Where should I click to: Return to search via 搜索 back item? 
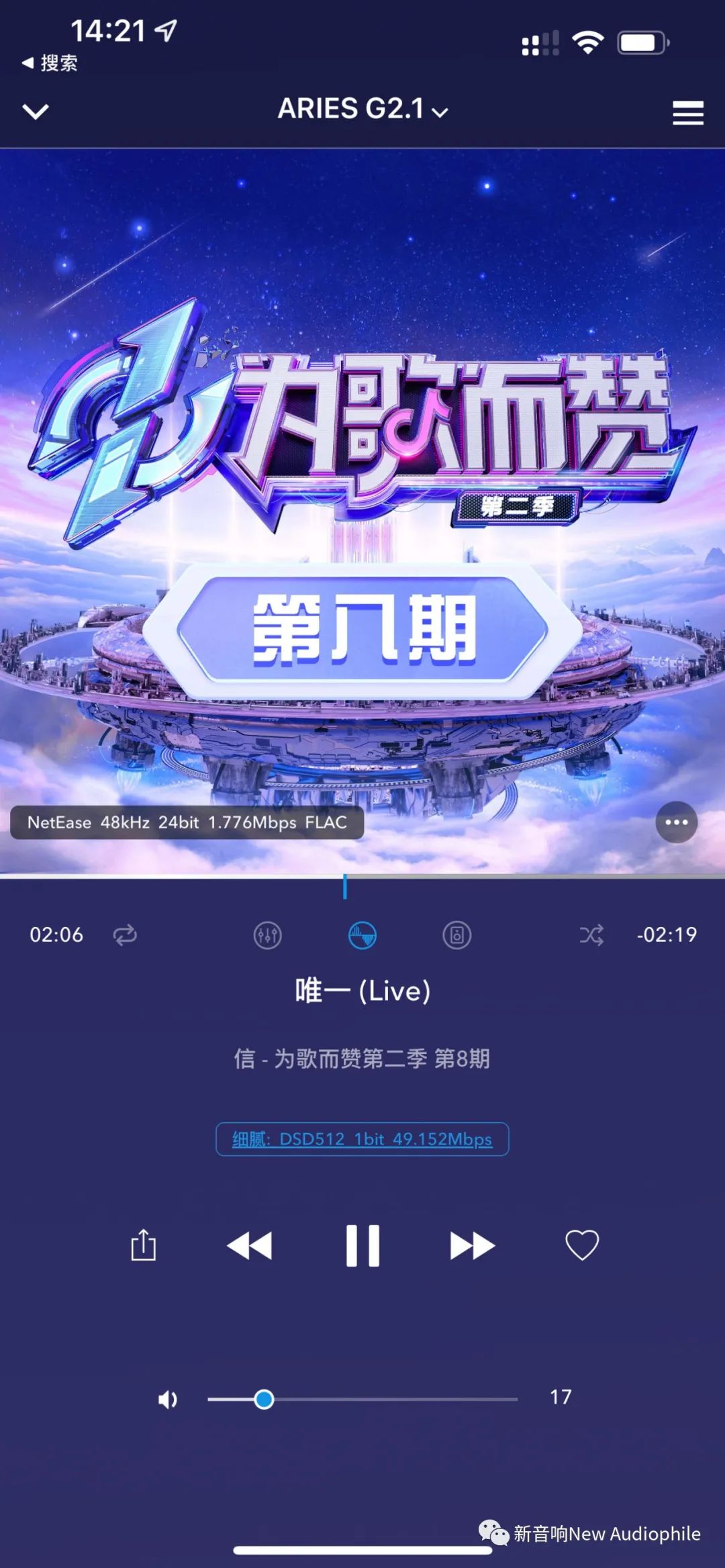[50, 62]
